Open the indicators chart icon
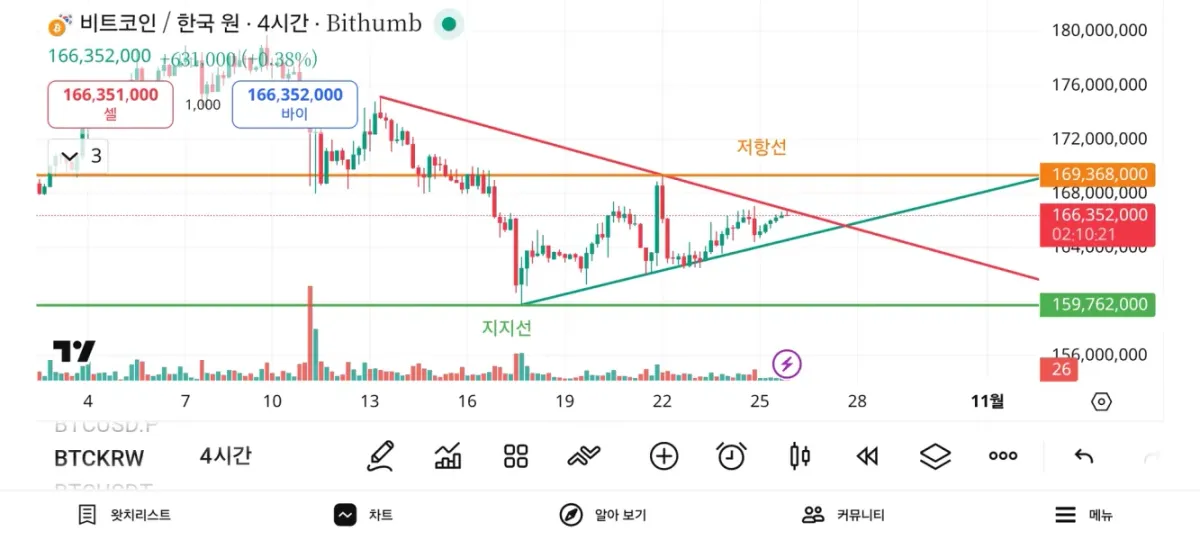 pos(448,456)
